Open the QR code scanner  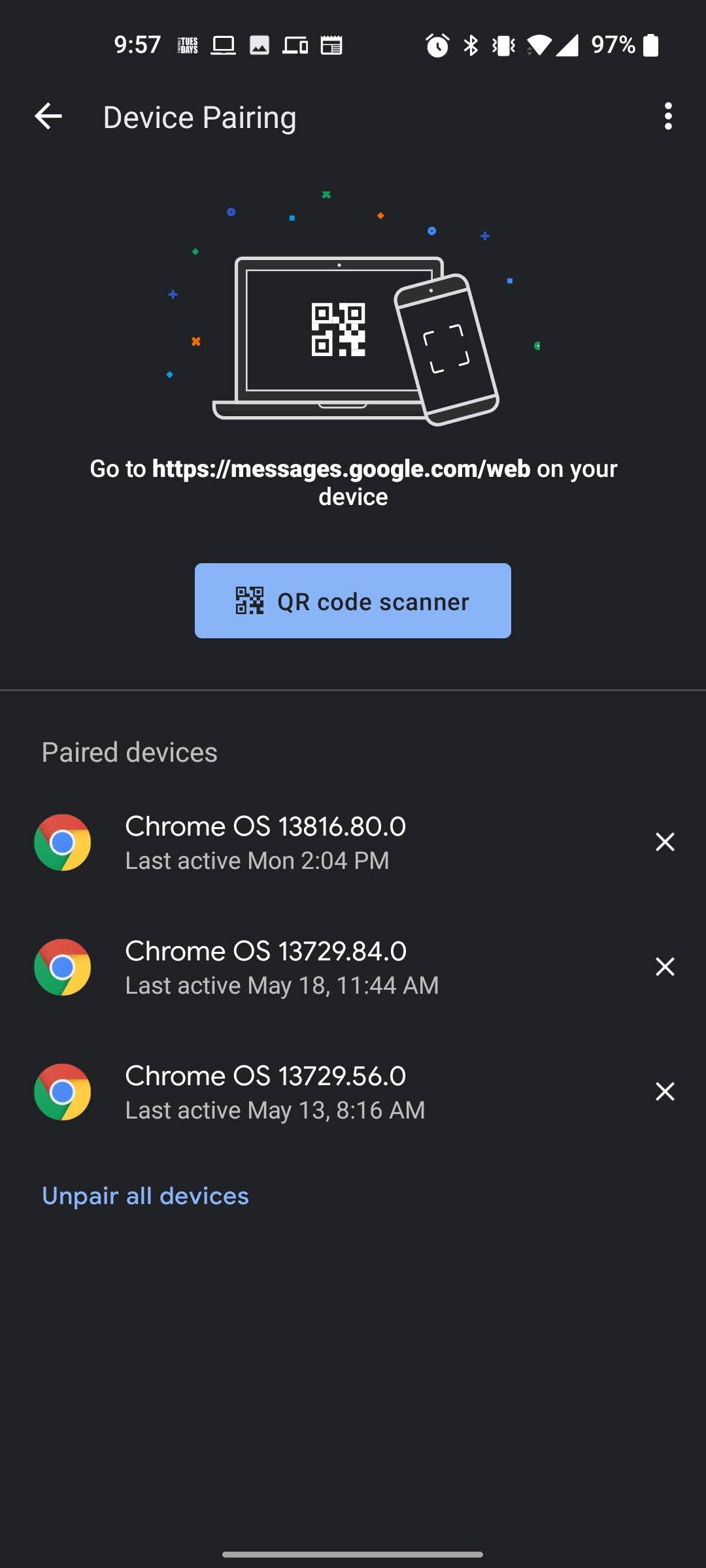click(x=353, y=600)
